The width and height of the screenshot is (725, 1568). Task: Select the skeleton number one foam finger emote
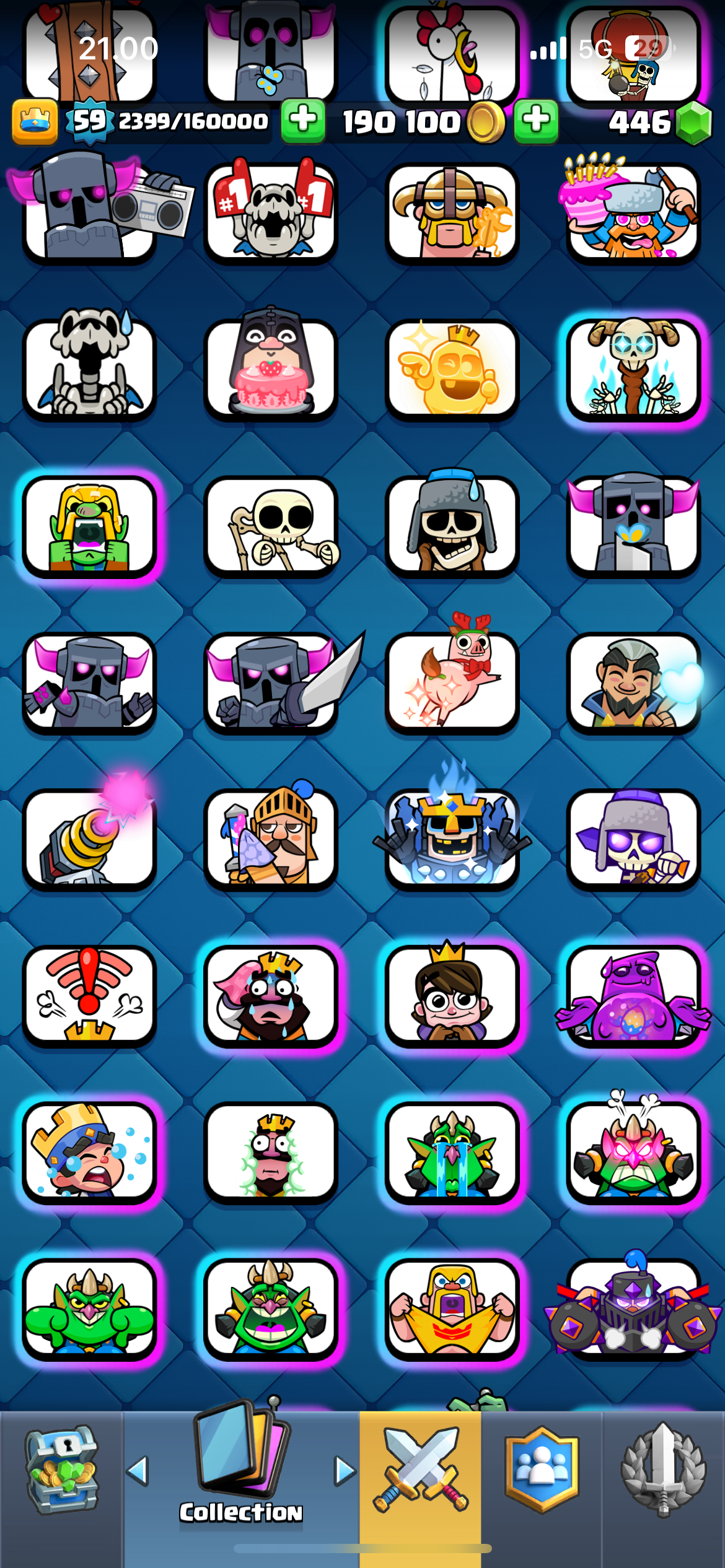click(x=271, y=209)
